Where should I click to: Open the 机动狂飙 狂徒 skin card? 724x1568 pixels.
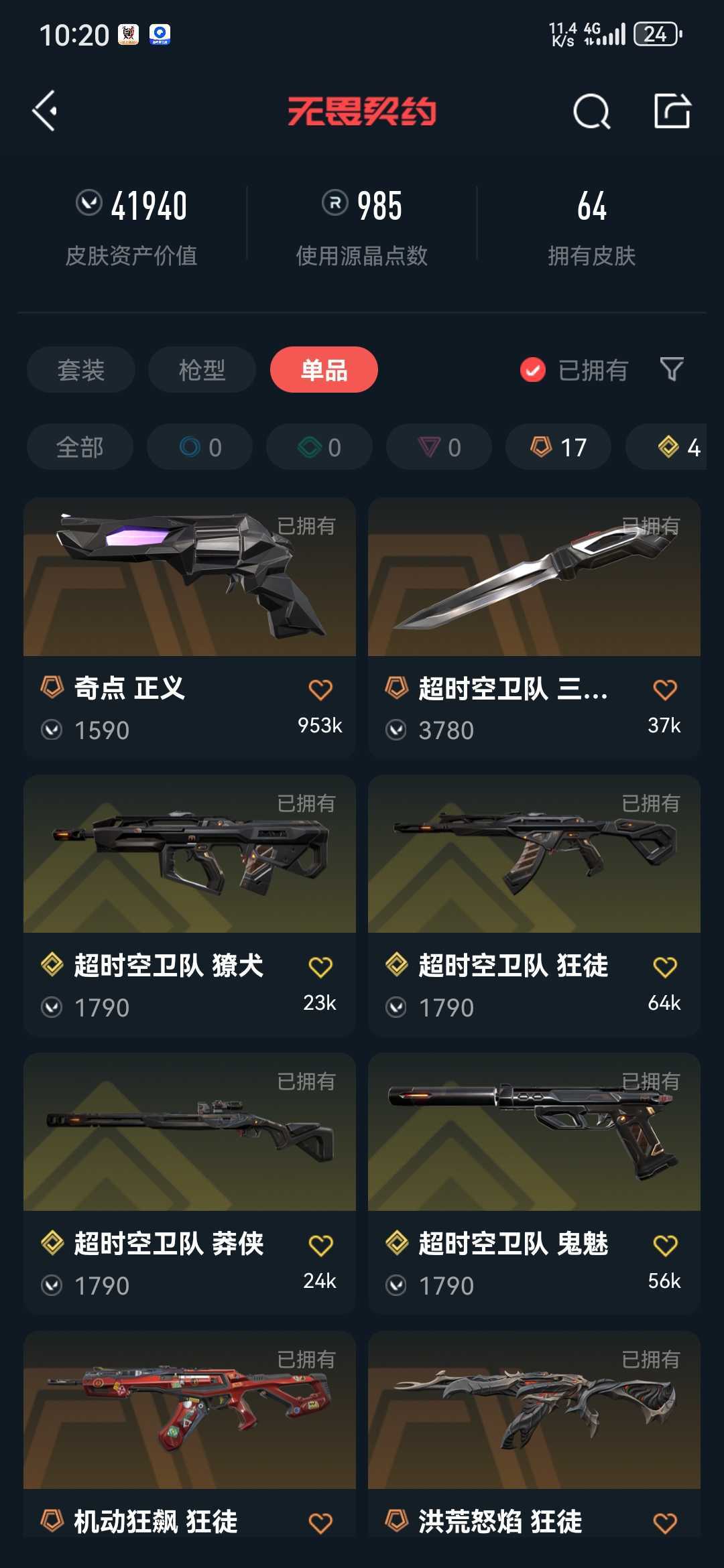190,1434
